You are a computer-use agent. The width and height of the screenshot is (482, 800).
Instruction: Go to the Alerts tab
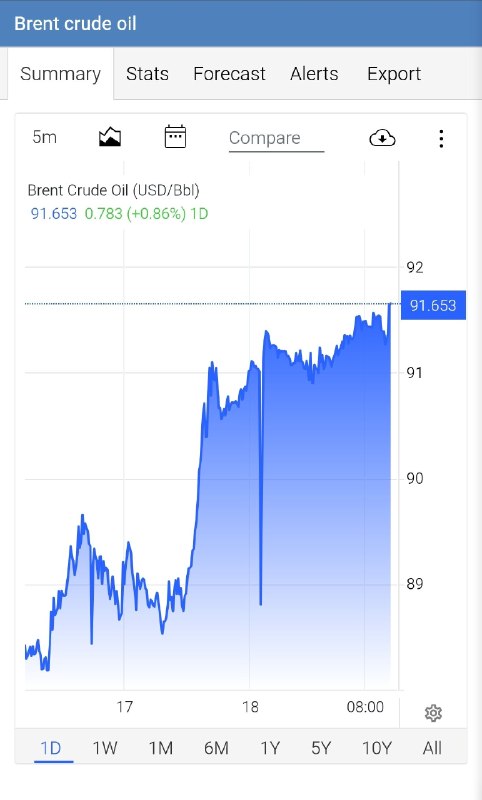pos(314,74)
